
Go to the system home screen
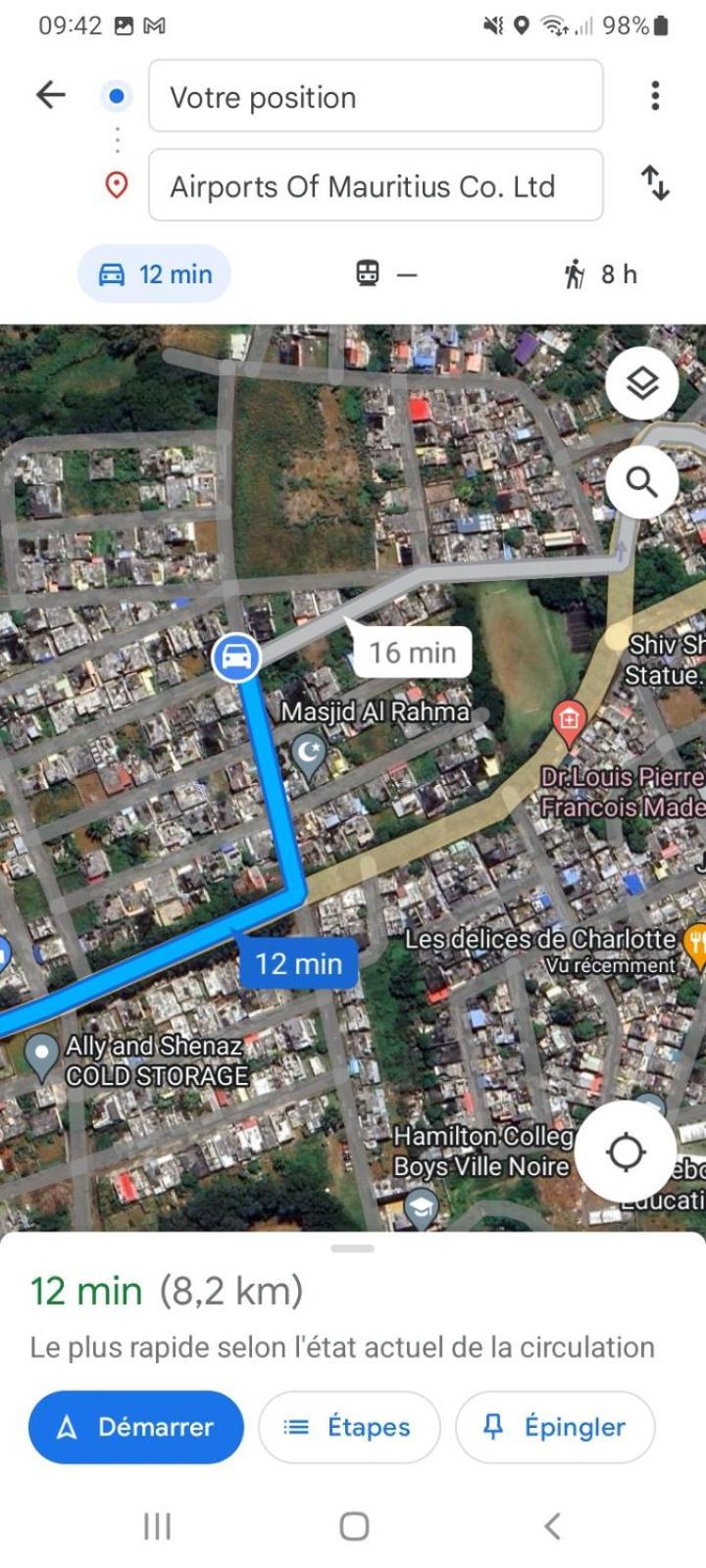[353, 1526]
